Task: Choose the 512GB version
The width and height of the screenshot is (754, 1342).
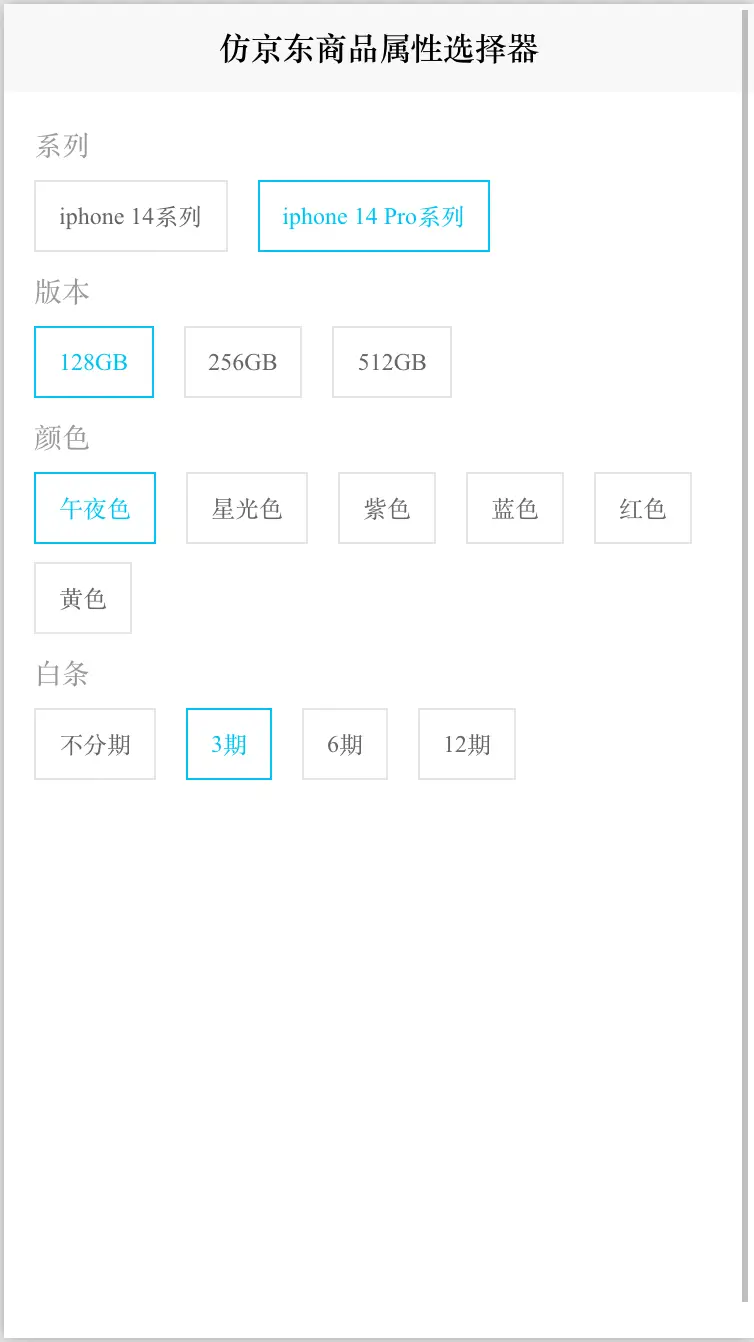Action: coord(392,362)
